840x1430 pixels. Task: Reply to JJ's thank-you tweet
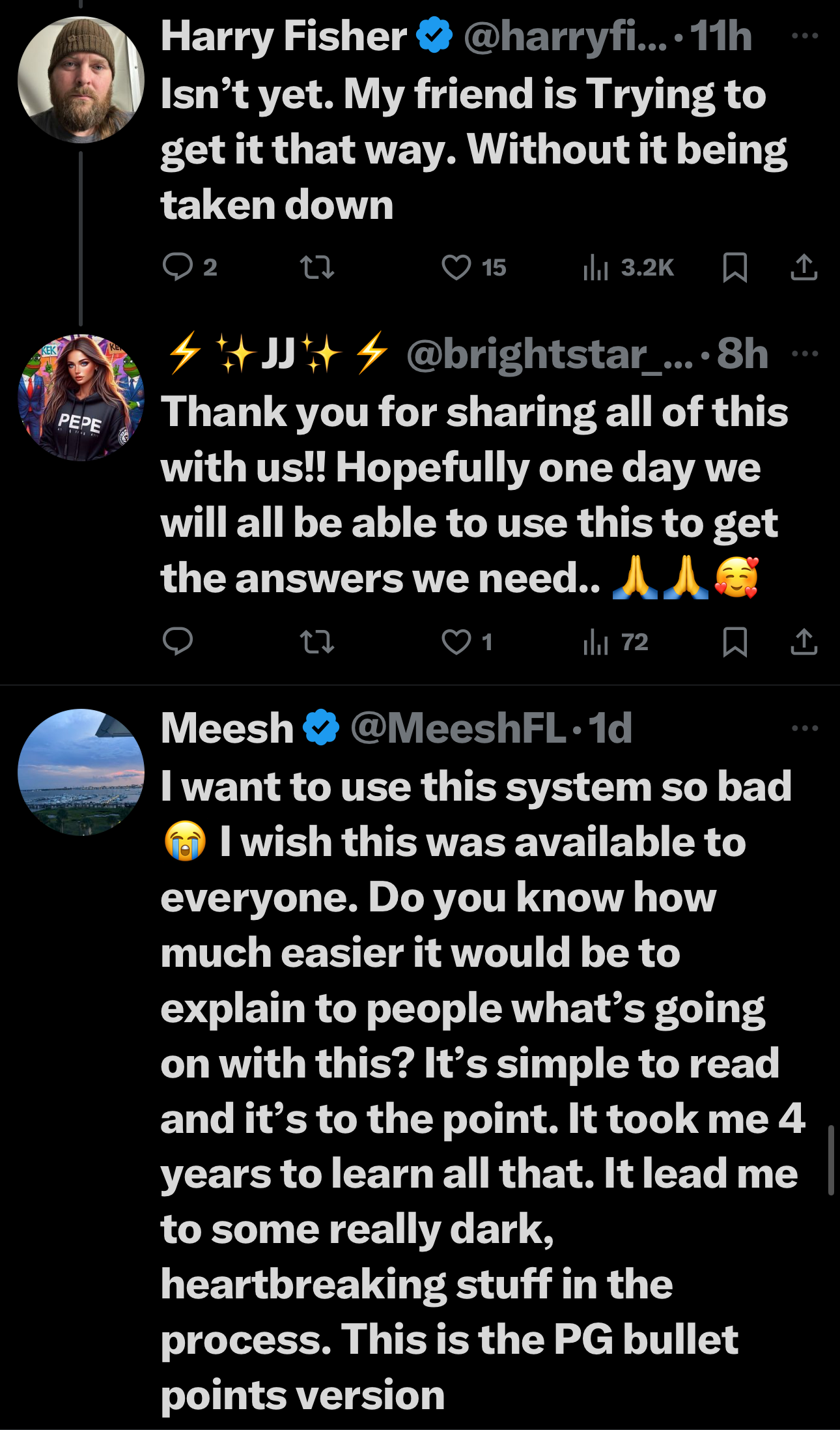pos(178,641)
